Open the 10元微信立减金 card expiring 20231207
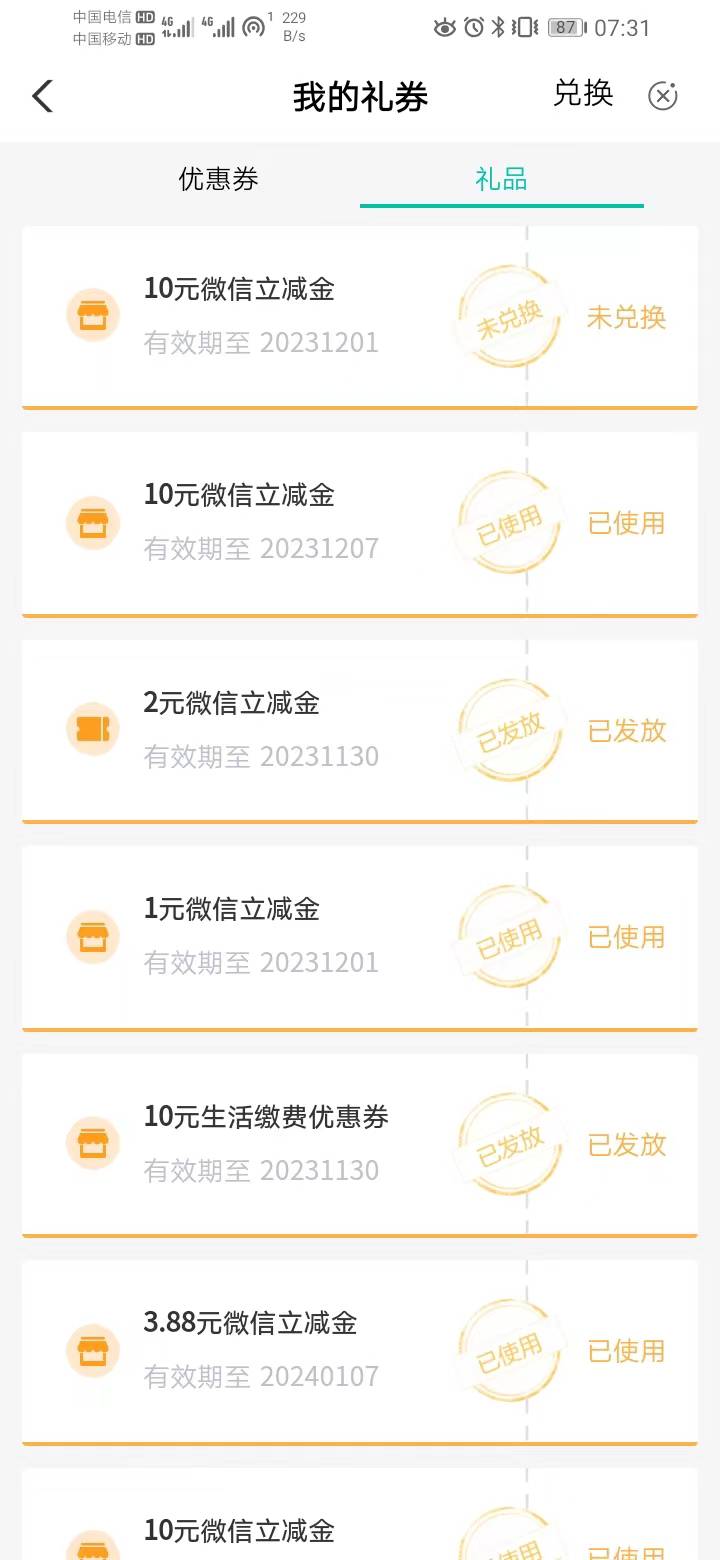This screenshot has width=720, height=1560. point(360,524)
